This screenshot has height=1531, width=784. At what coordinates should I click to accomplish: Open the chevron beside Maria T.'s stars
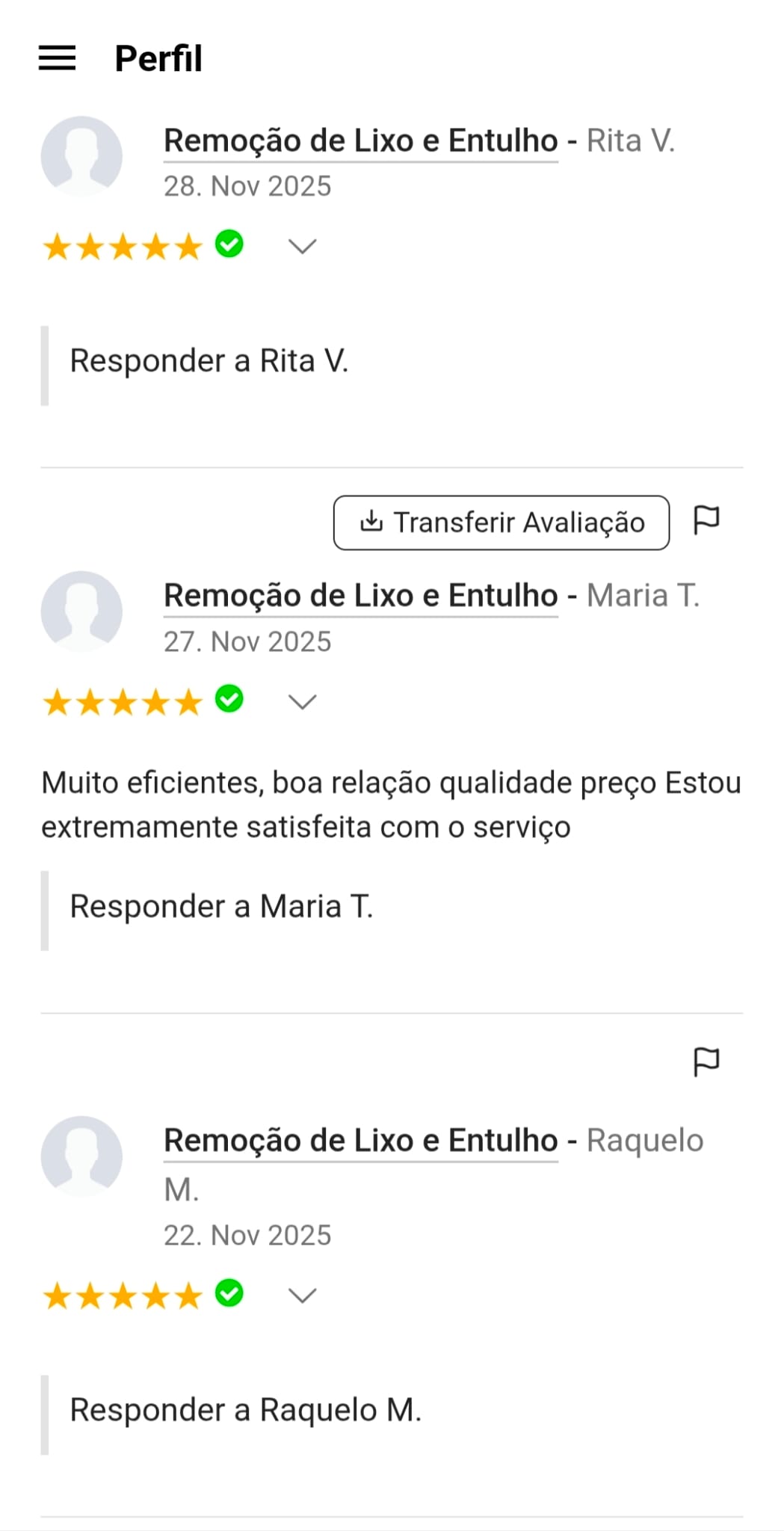click(x=302, y=702)
